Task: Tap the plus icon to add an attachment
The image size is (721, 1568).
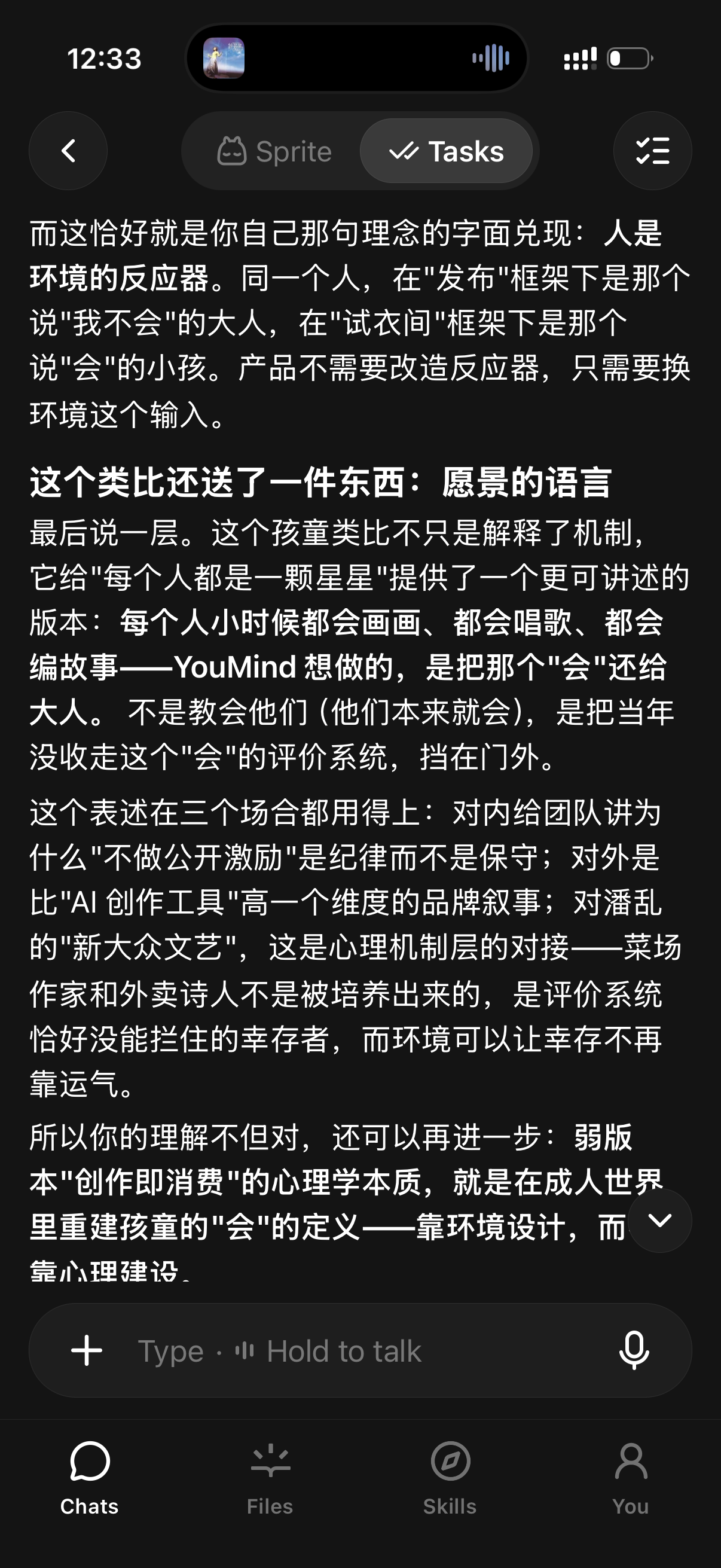Action: tap(87, 1351)
